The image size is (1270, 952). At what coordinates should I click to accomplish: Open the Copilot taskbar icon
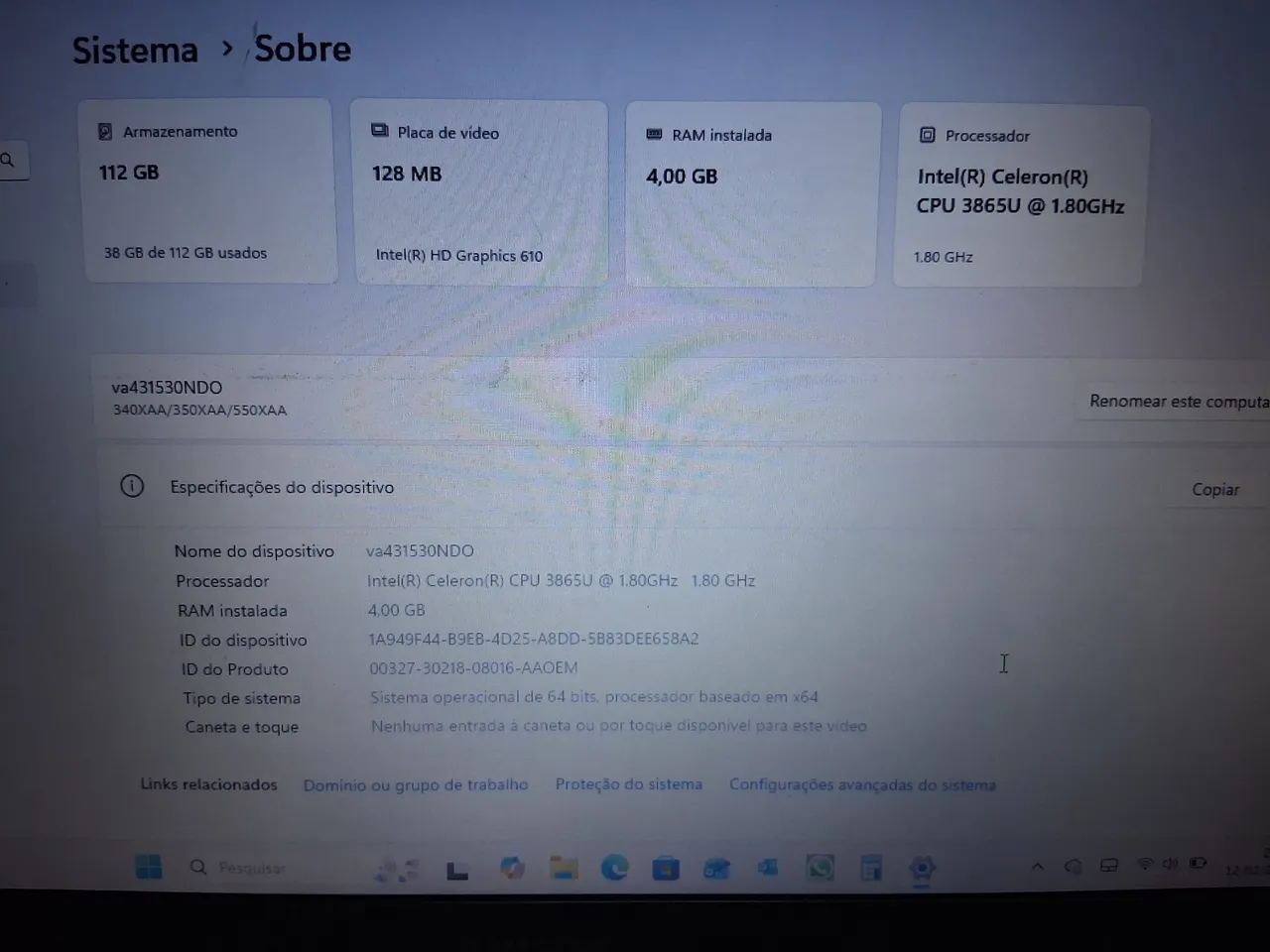point(512,869)
